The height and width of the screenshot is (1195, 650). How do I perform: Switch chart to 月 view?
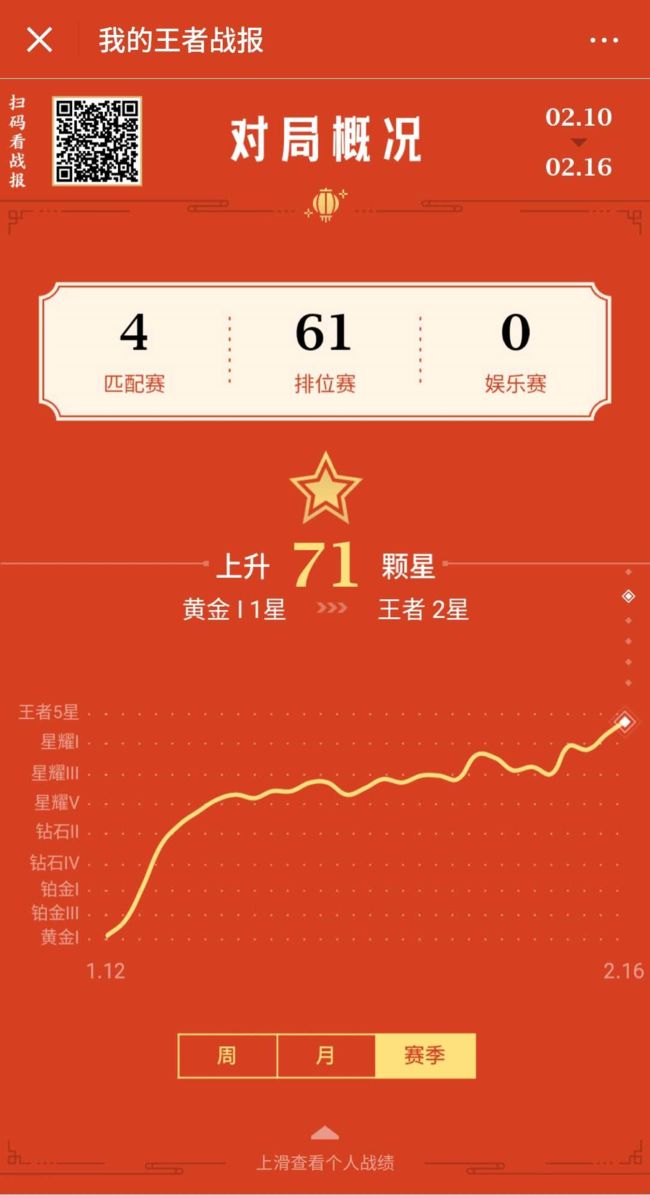[x=325, y=1056]
